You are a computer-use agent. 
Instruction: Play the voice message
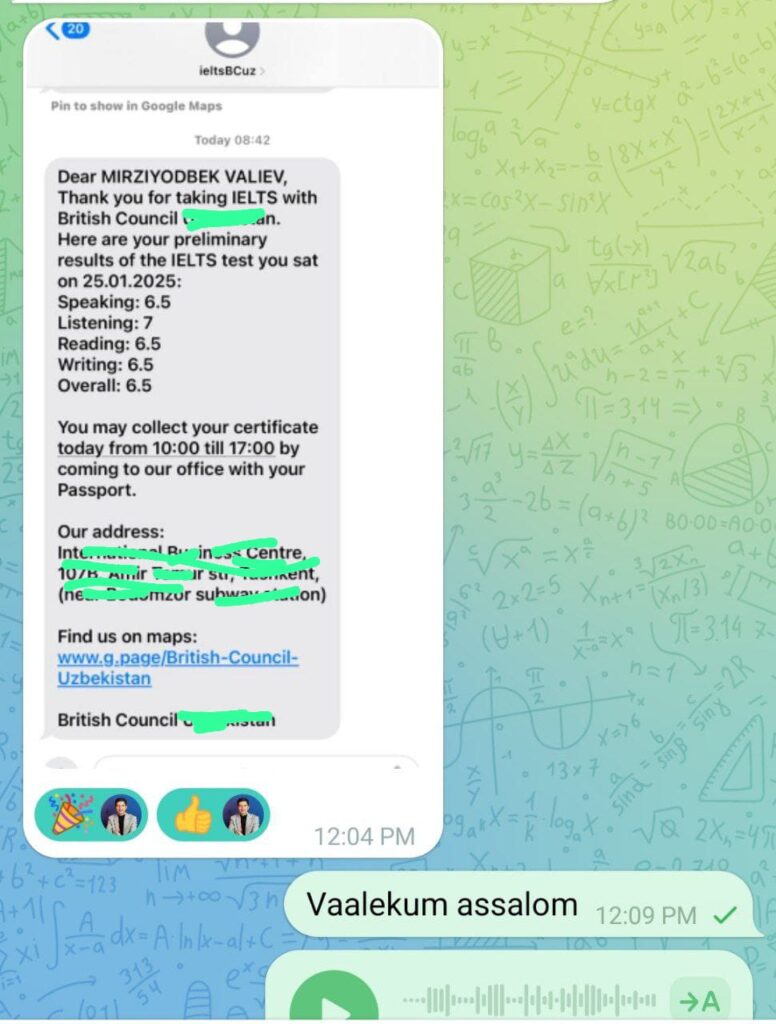333,1000
